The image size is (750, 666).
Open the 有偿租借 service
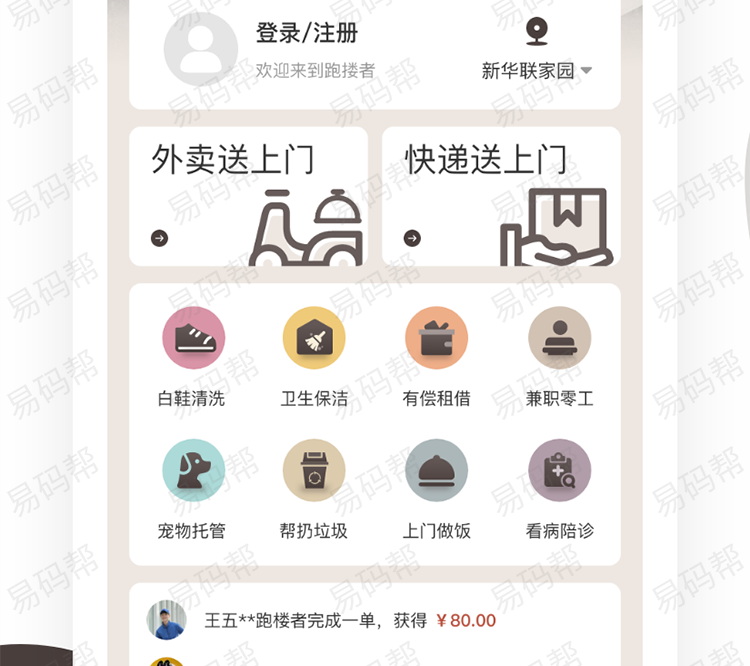[436, 339]
